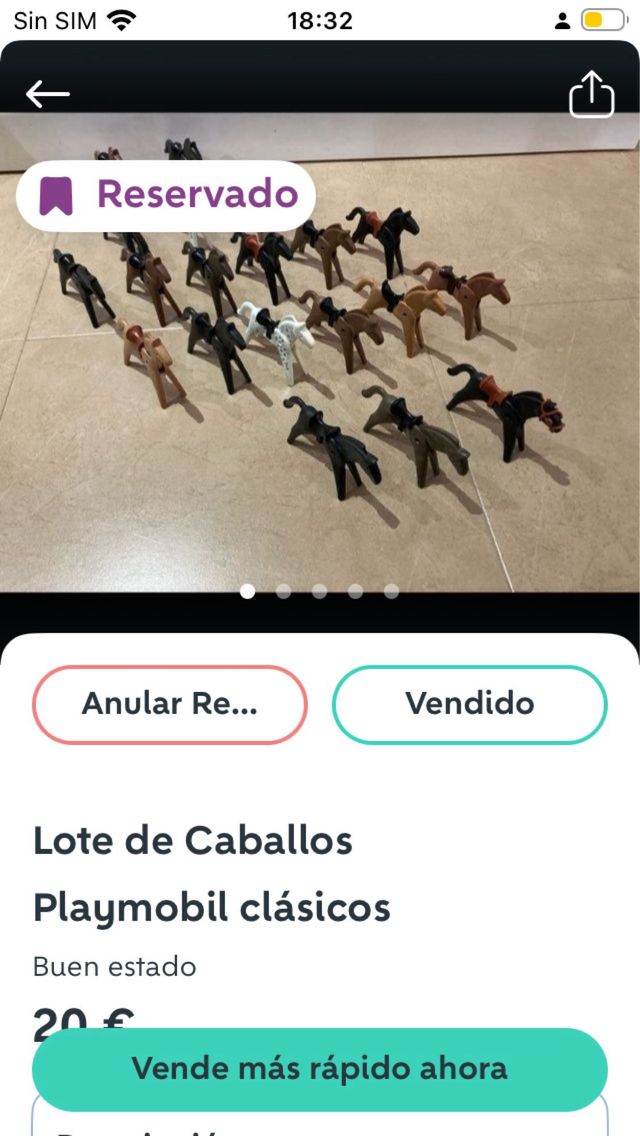Mark the item as Vendido

pyautogui.click(x=469, y=704)
